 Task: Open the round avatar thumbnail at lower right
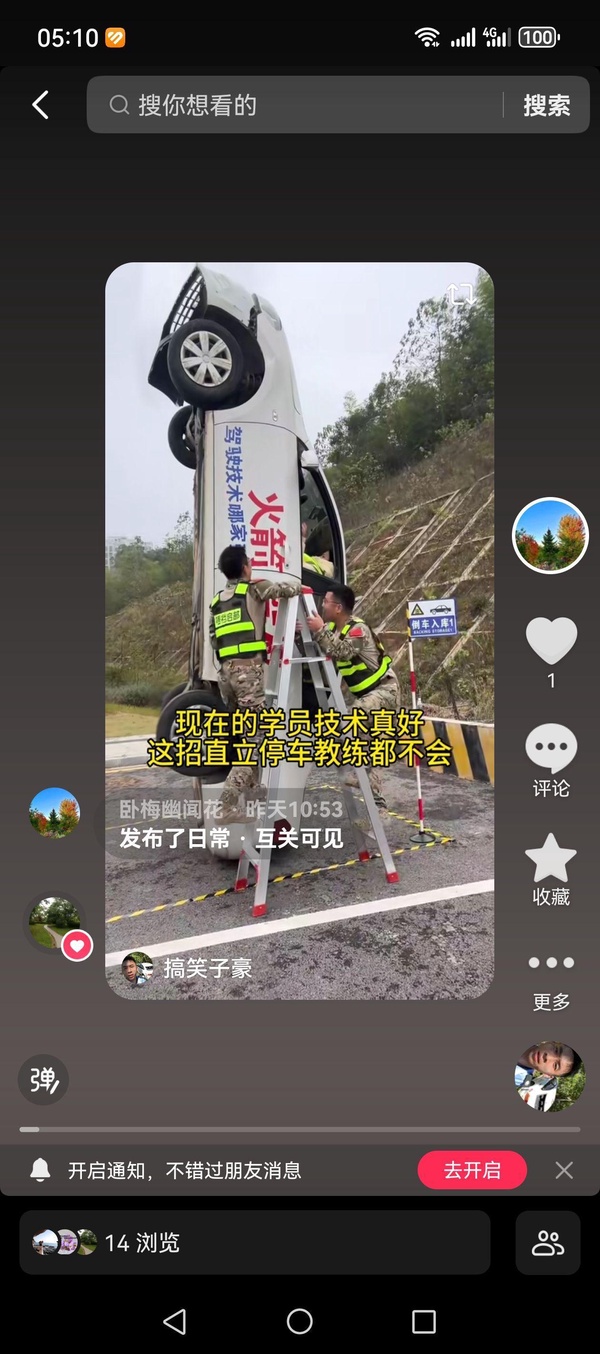(x=550, y=1077)
